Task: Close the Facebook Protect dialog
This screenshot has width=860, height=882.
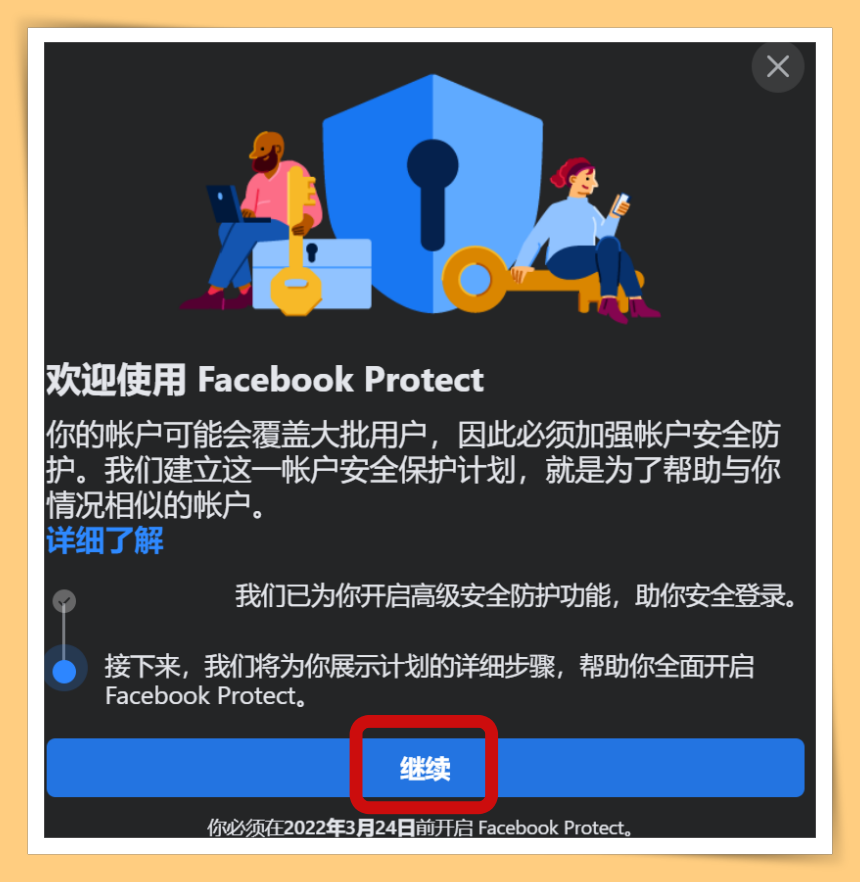Action: coord(777,67)
